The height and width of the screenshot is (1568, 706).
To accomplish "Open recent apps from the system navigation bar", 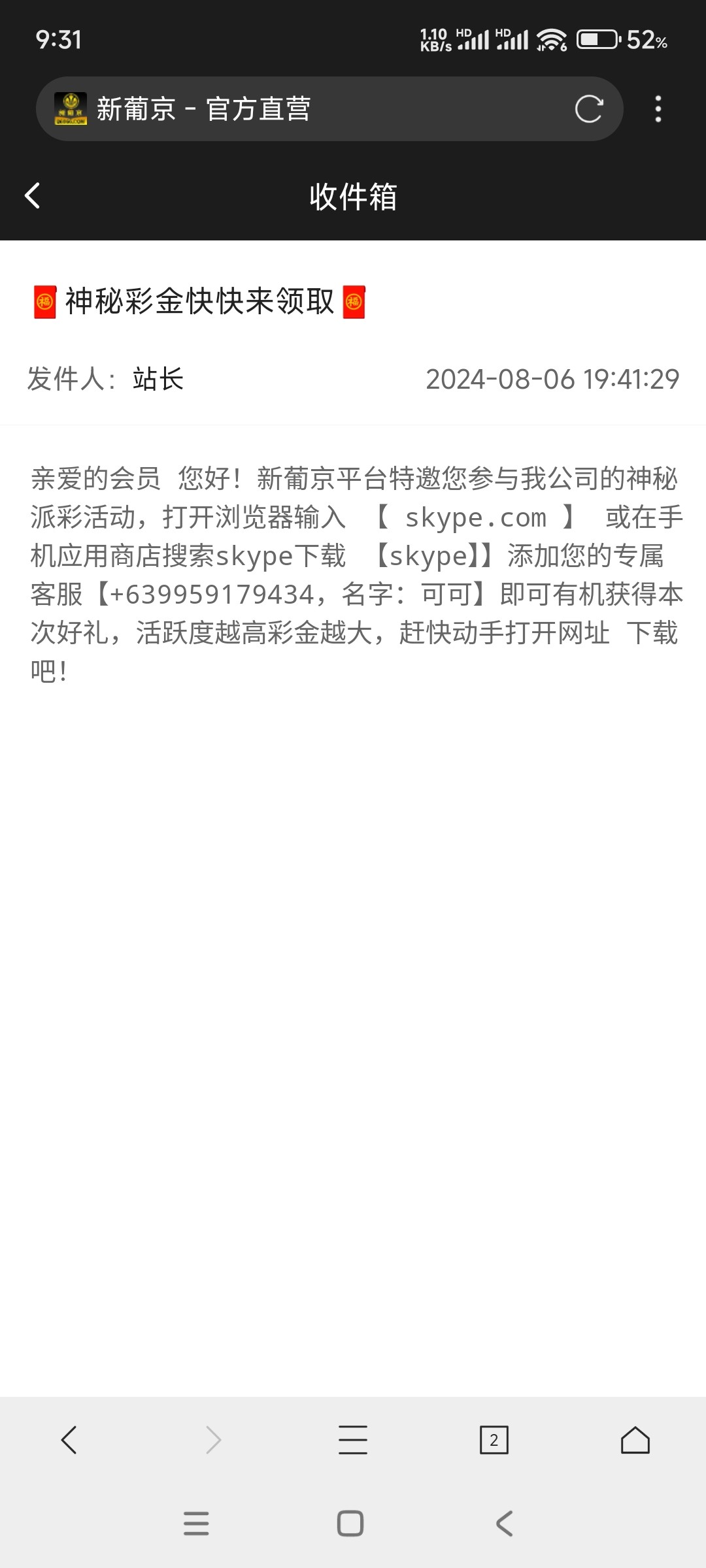I will click(196, 1523).
